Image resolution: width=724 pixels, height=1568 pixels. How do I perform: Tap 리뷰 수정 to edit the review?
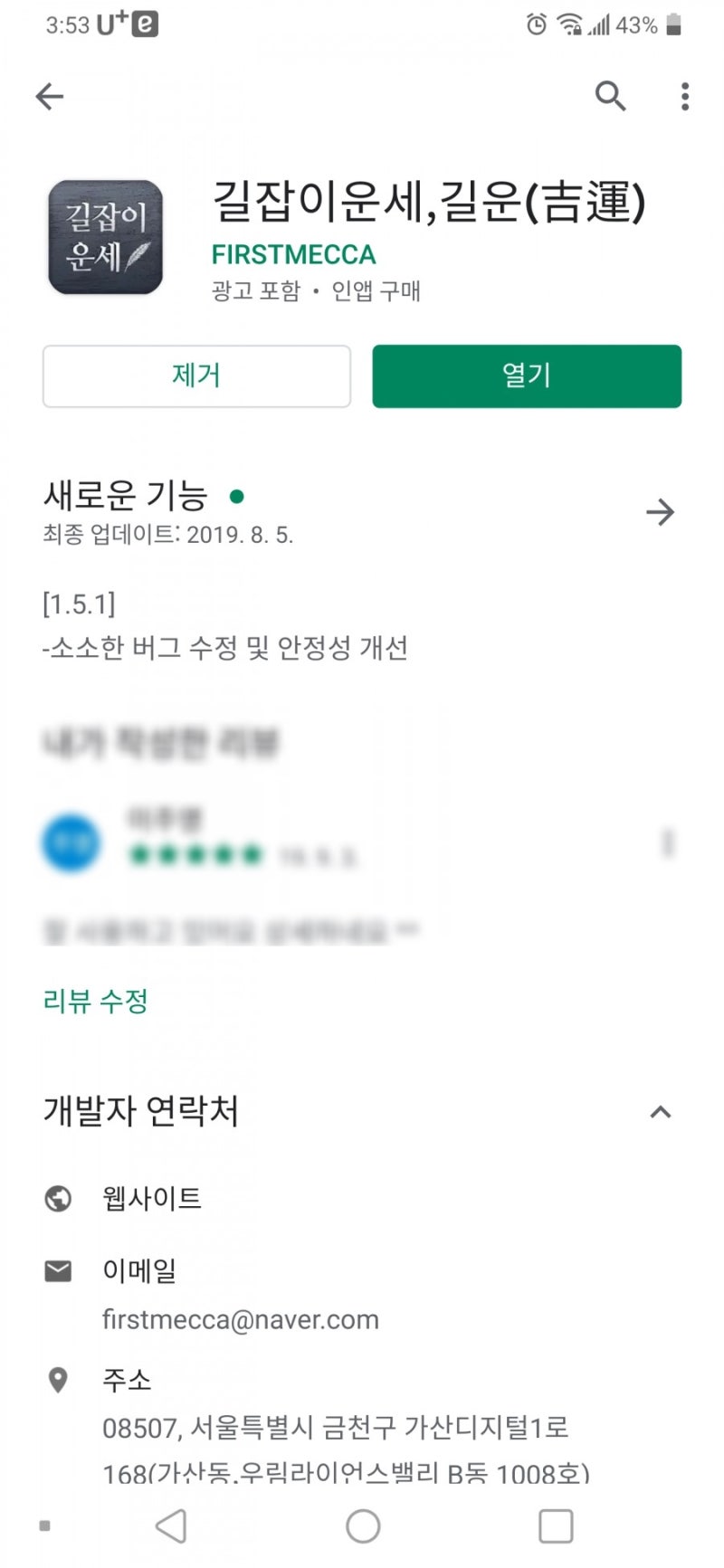click(95, 1001)
